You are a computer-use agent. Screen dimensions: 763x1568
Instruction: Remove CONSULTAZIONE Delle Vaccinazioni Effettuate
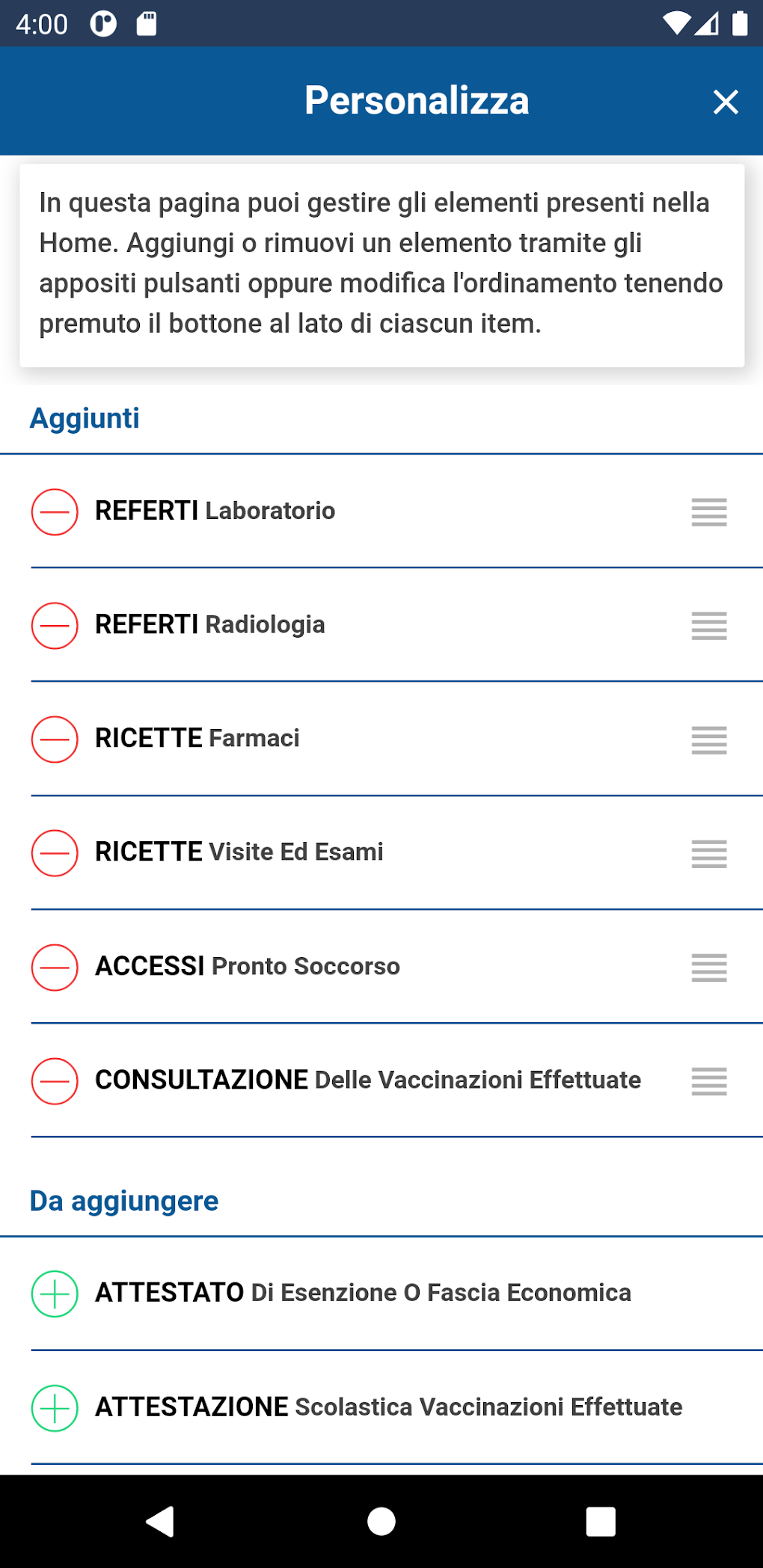(x=55, y=1080)
